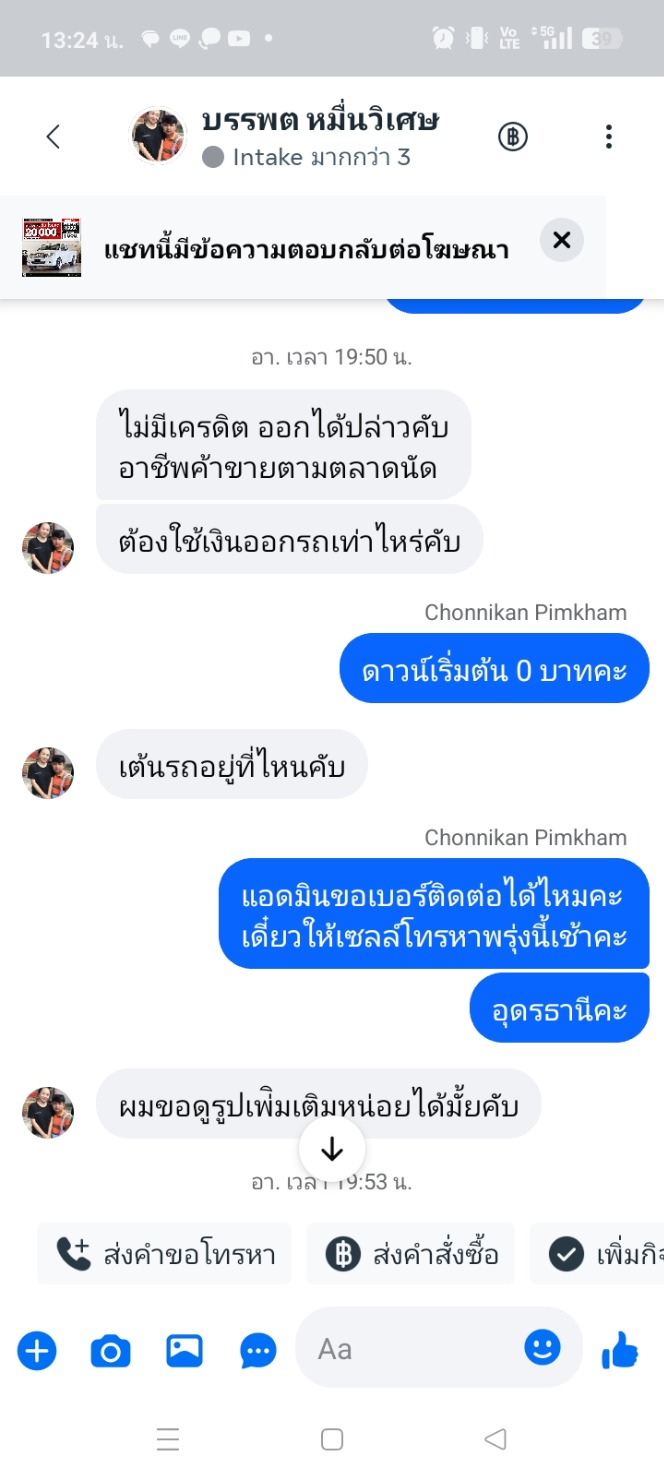Tap the system back triangle
The width and height of the screenshot is (664, 1480).
(x=495, y=1439)
